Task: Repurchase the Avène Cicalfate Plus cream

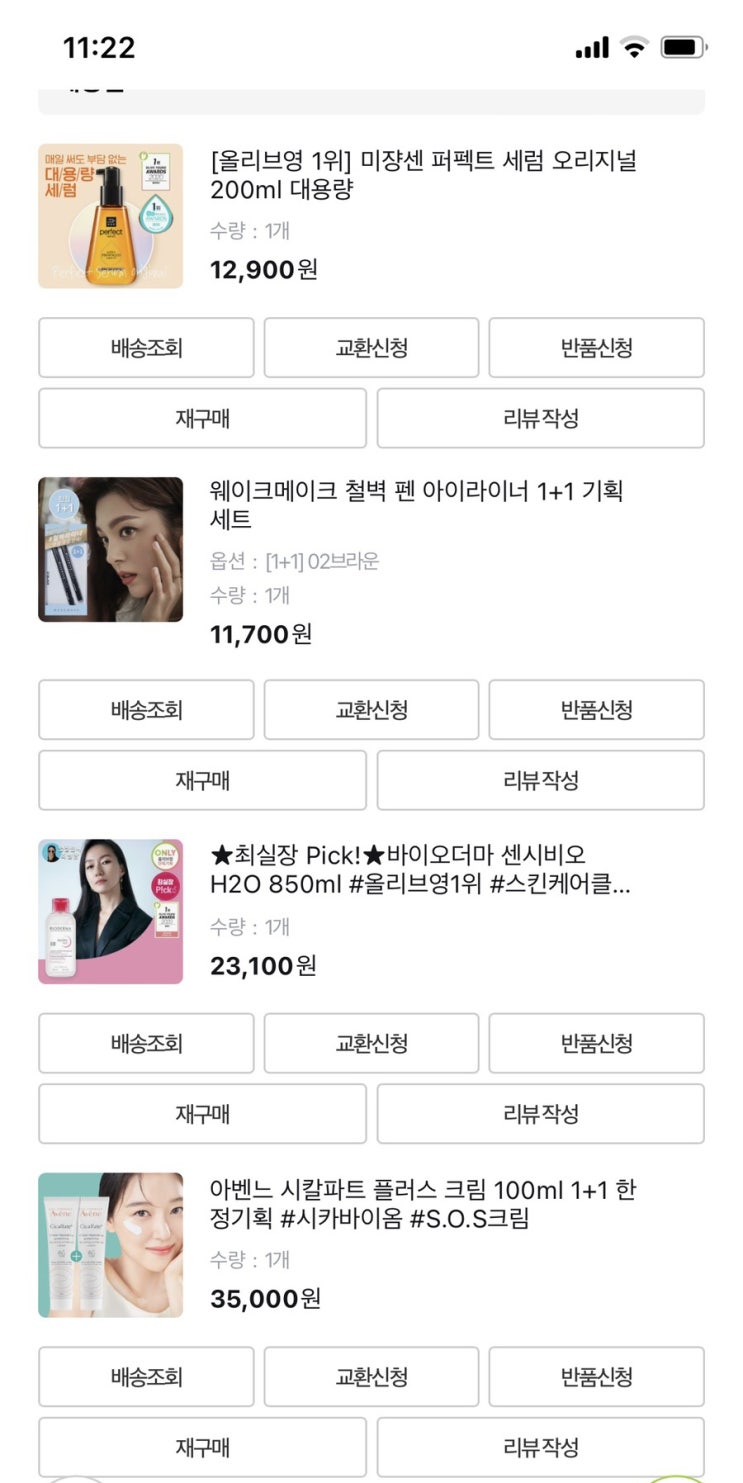Action: (201, 1446)
